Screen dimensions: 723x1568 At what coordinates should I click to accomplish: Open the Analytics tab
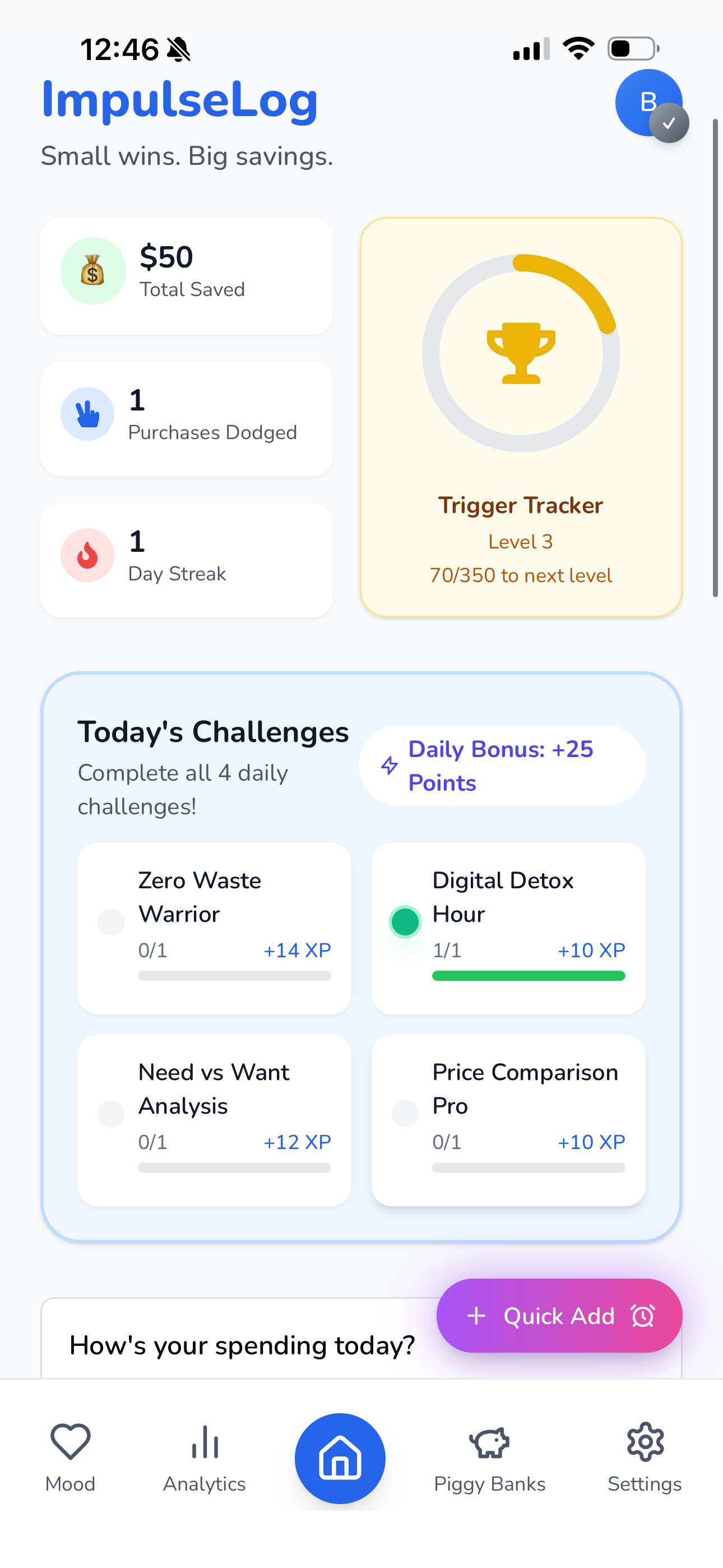pos(205,1457)
